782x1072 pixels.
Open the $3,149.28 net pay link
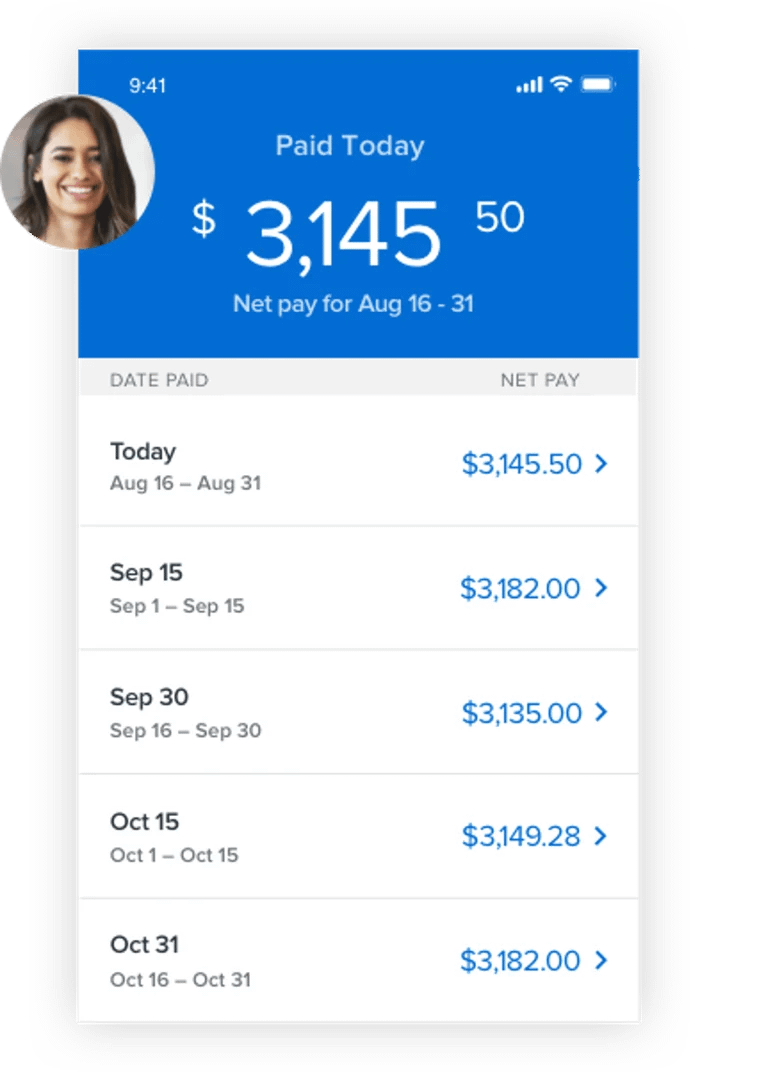coord(521,836)
